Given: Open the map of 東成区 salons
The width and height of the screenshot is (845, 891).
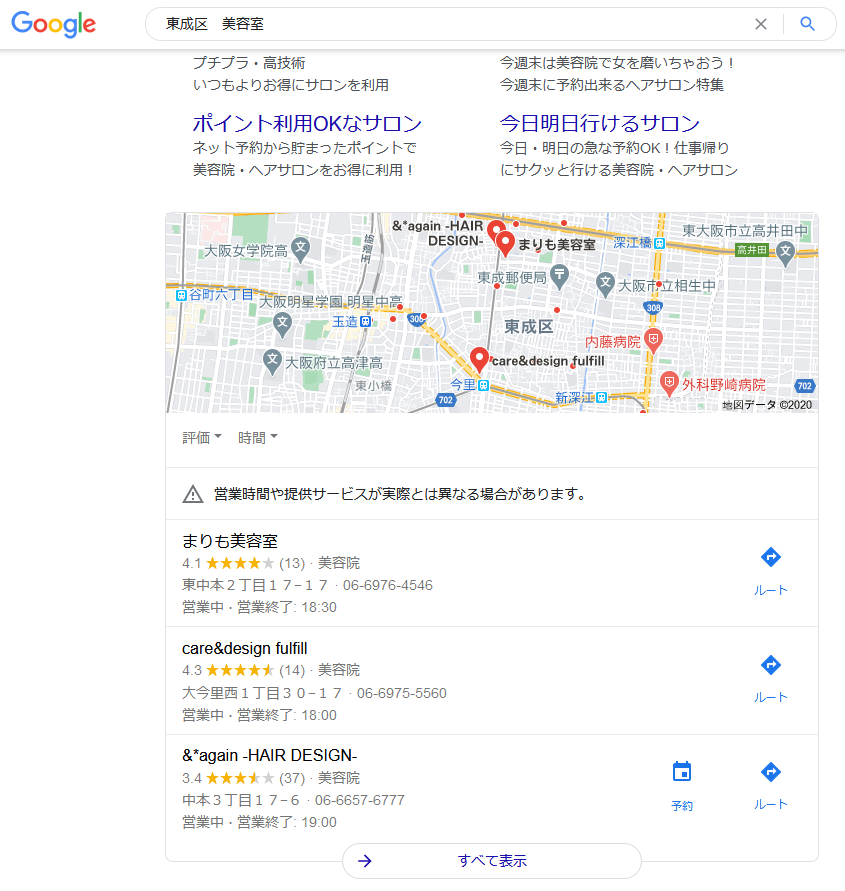Looking at the screenshot, I should point(491,312).
